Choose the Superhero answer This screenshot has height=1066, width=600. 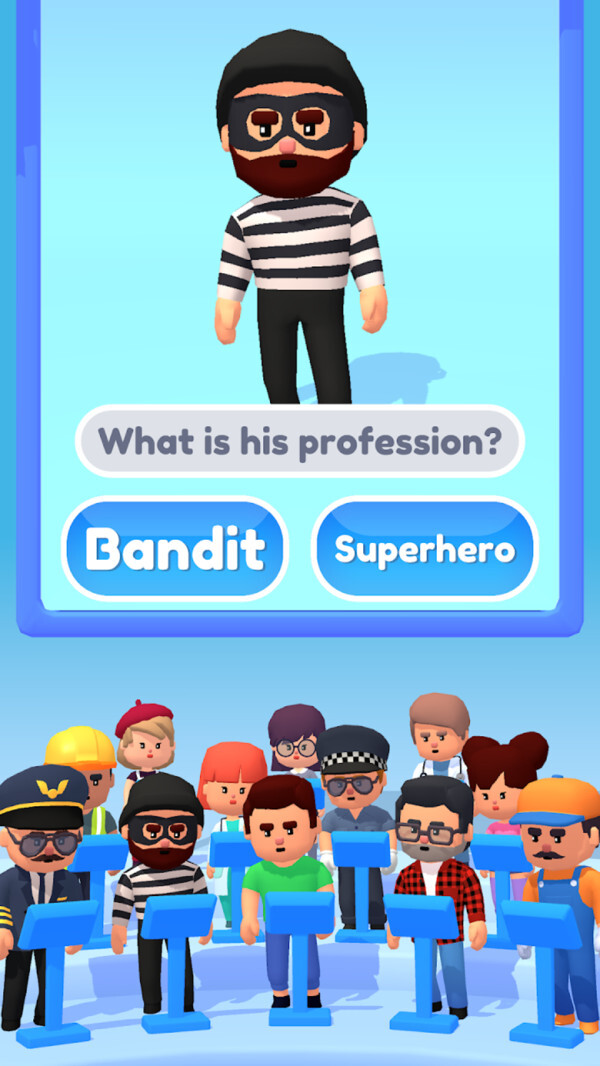[x=425, y=549]
